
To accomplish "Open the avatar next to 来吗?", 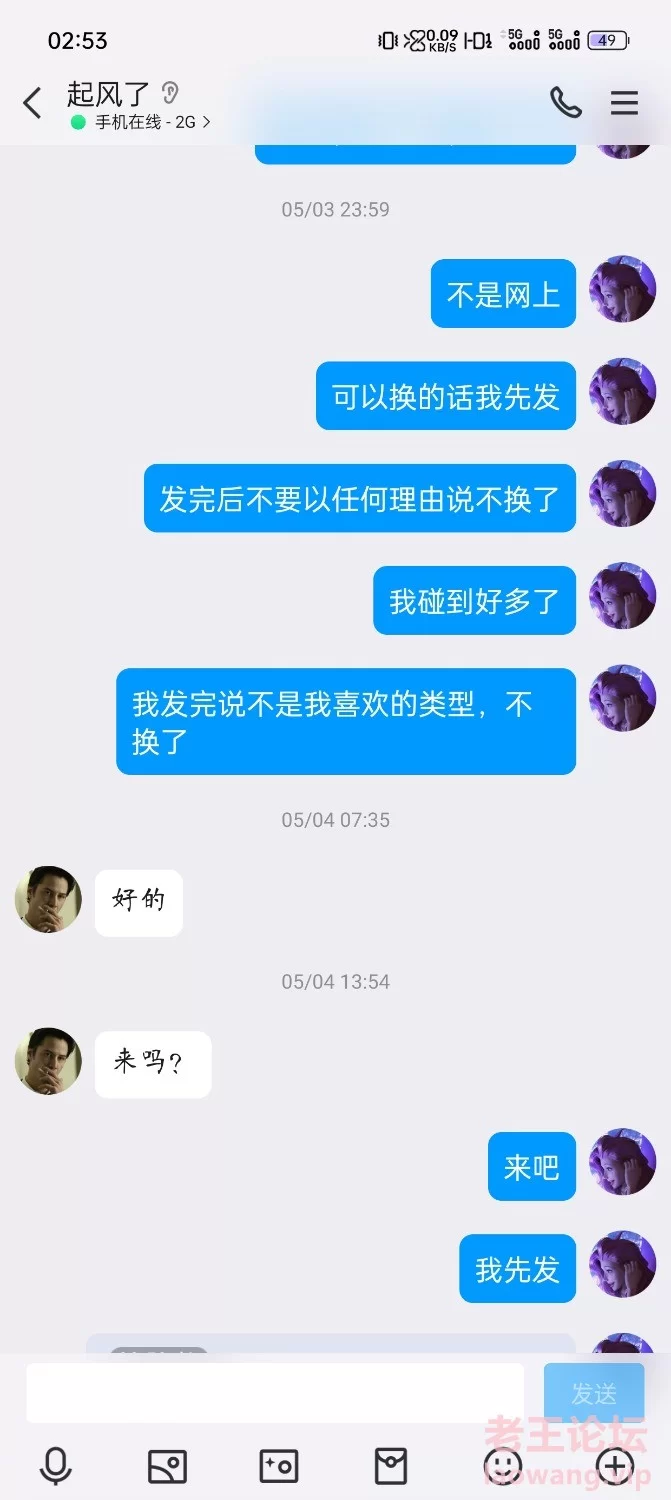I will pos(48,1061).
